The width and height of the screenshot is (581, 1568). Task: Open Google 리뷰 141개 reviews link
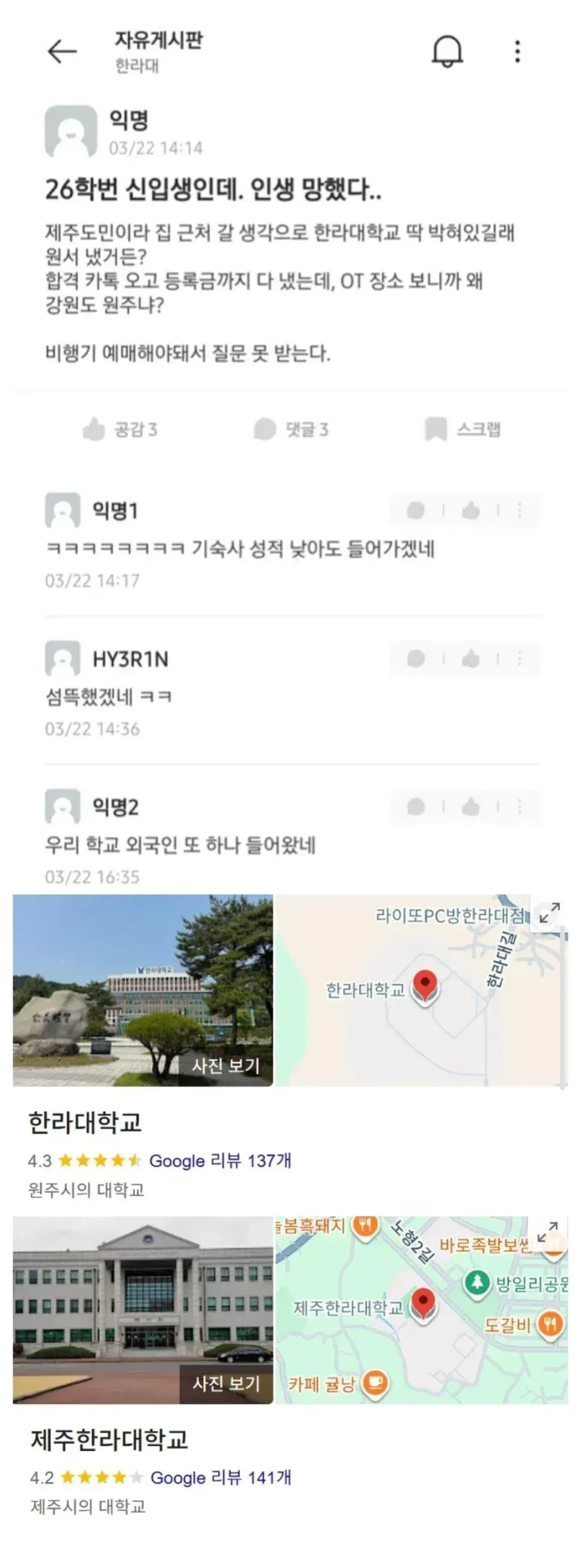point(221,1477)
